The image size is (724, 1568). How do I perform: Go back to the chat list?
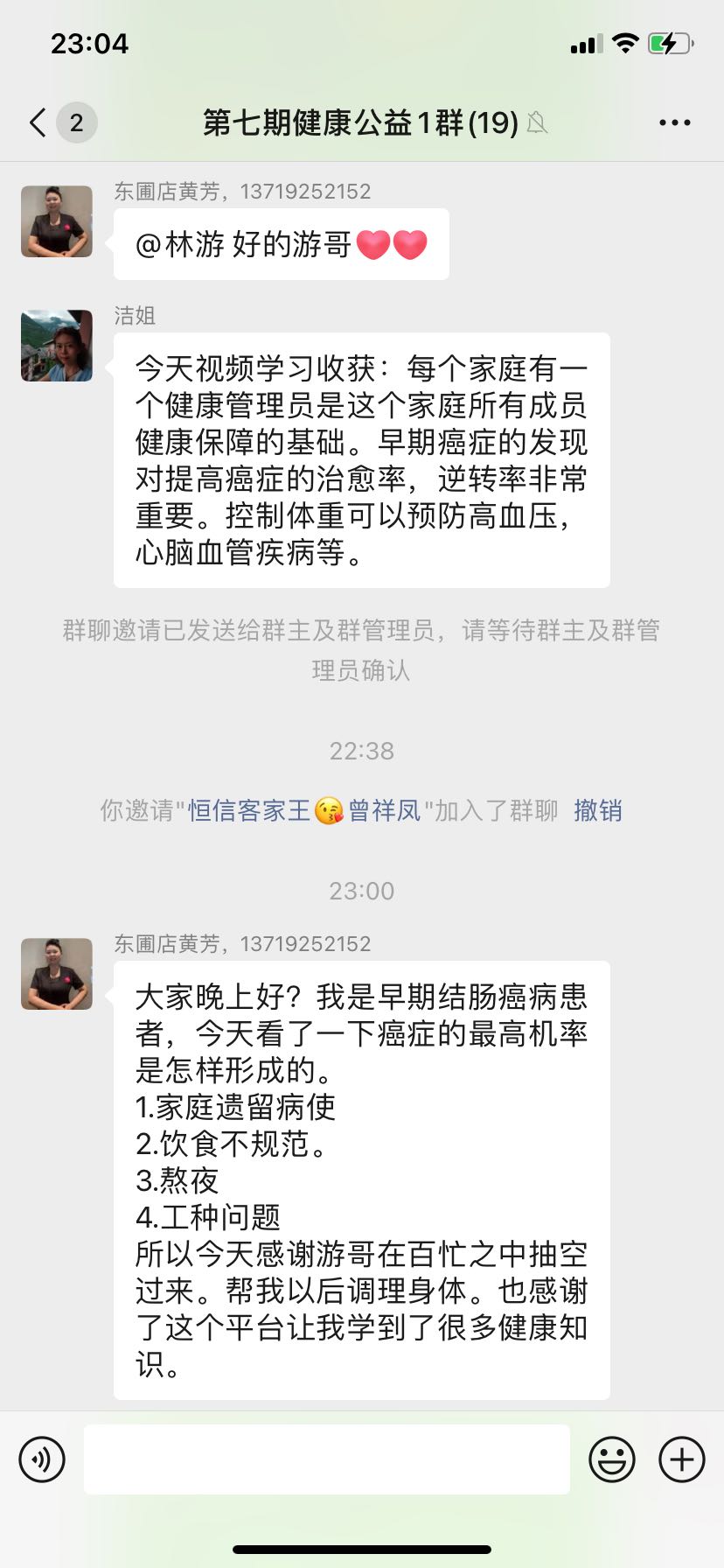(x=38, y=122)
